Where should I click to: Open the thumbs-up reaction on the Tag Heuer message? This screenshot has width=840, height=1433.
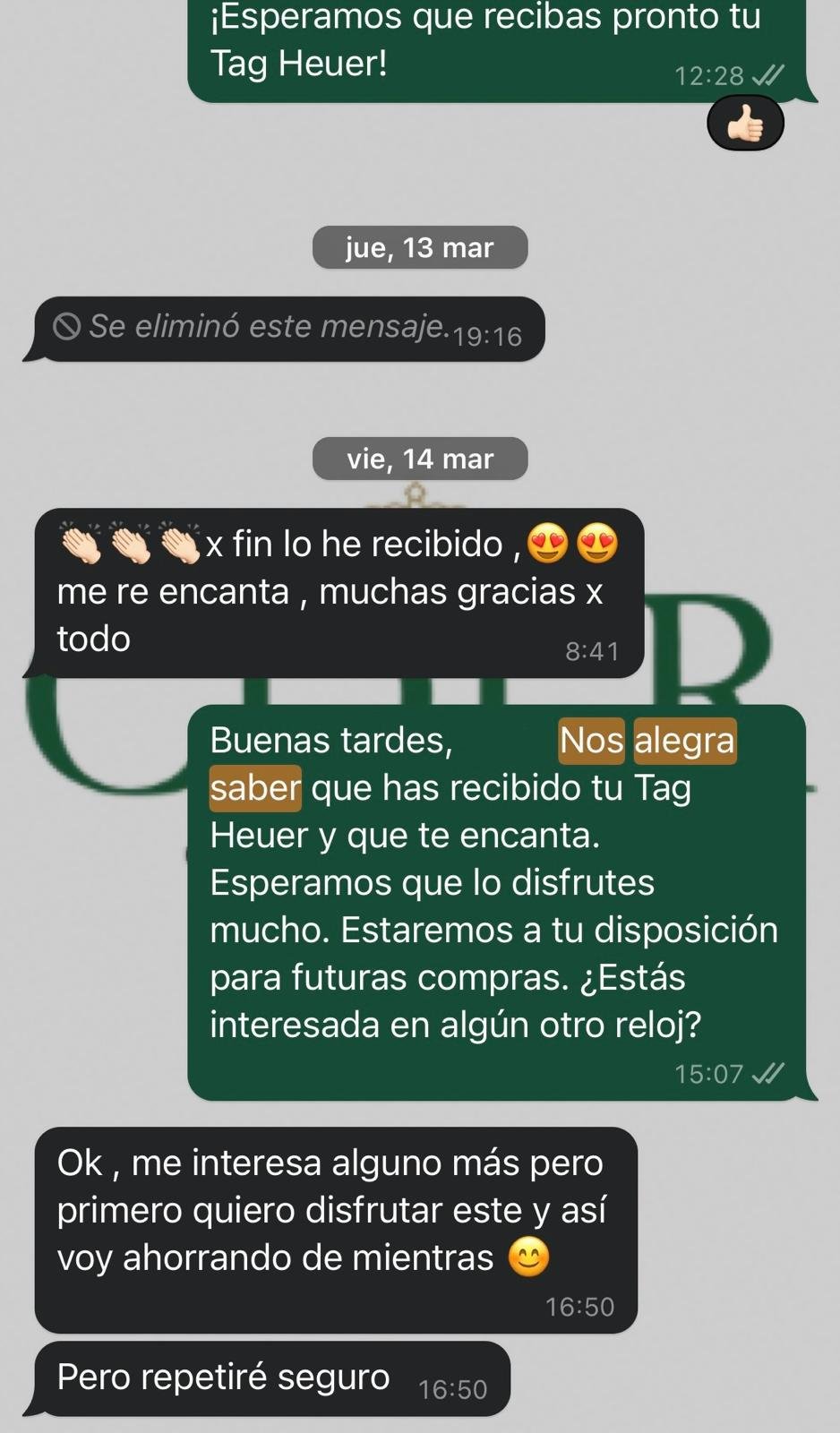(745, 124)
